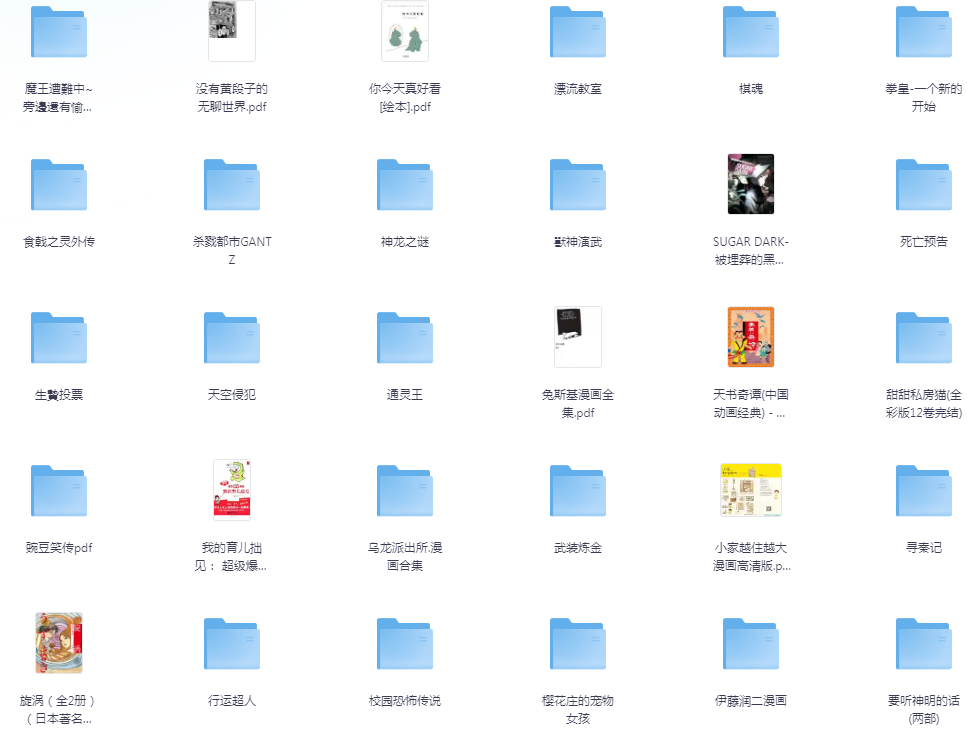The height and width of the screenshot is (737, 967).
Task: Open the 天书奇谭 file
Action: [x=751, y=337]
